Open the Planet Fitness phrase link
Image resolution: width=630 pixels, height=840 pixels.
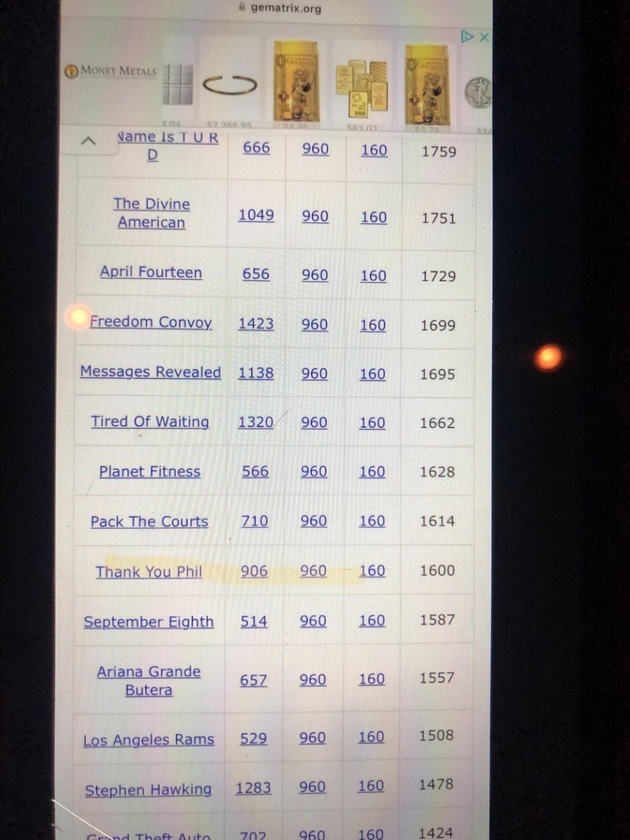point(149,472)
